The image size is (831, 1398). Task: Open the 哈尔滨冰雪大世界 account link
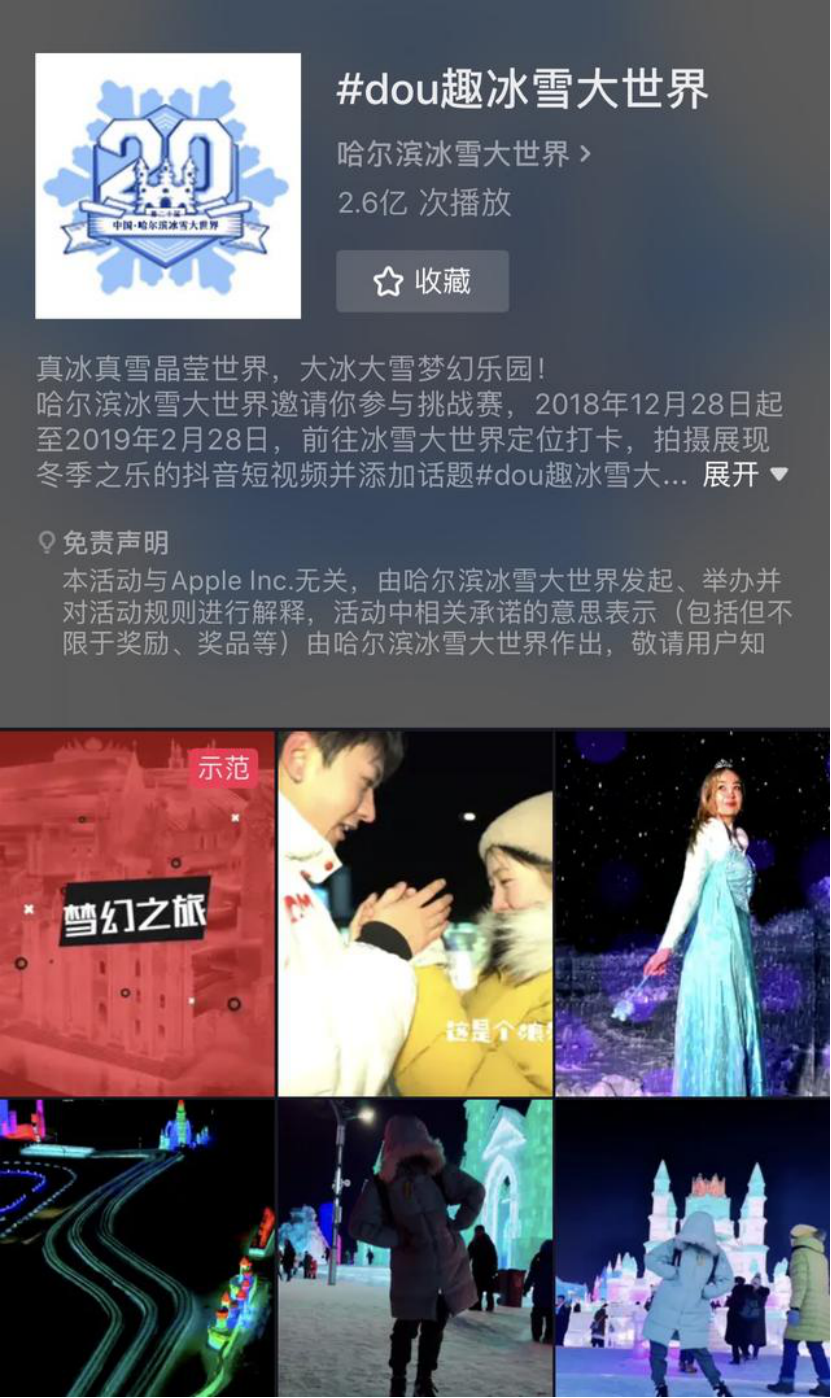click(x=464, y=154)
